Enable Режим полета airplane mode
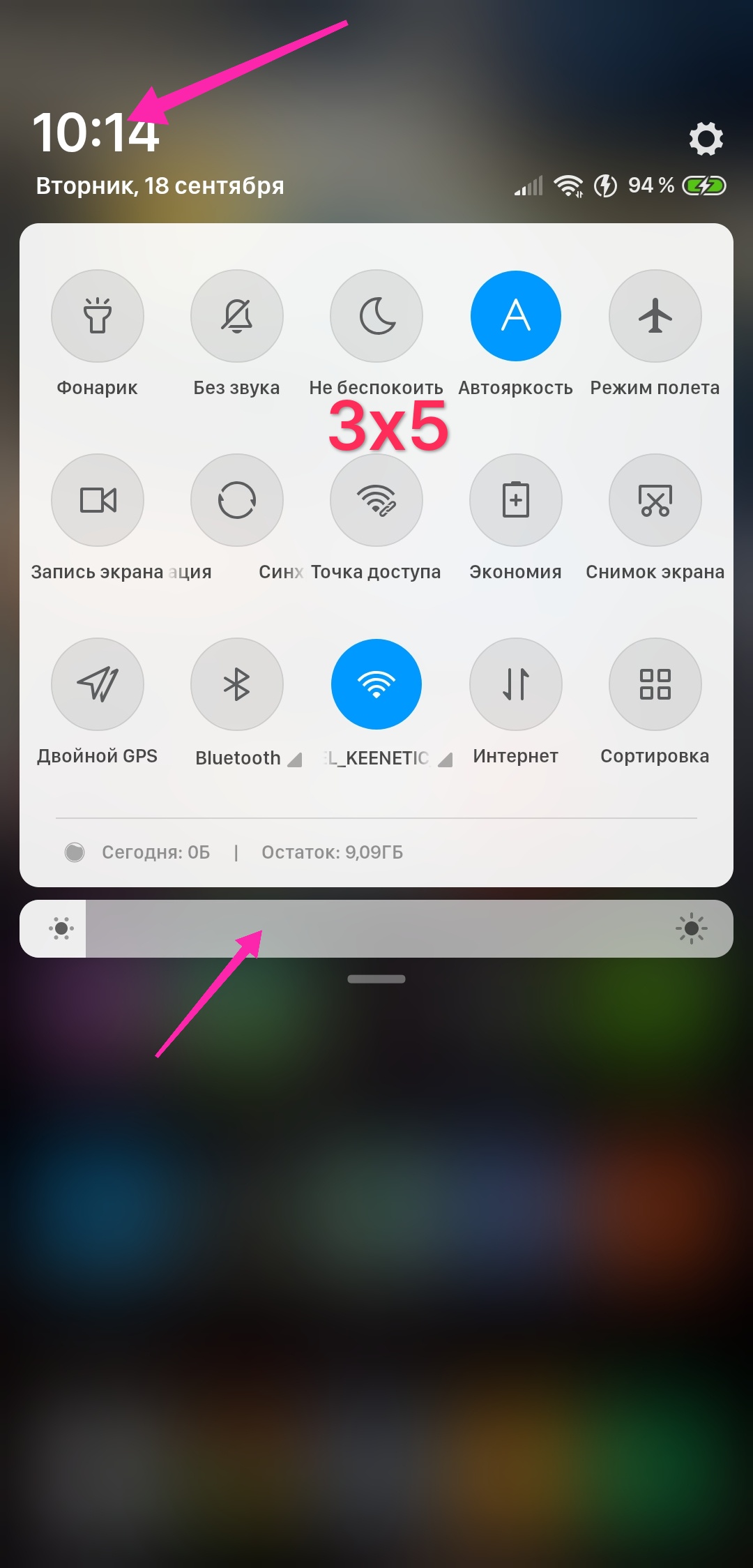Image resolution: width=753 pixels, height=1568 pixels. (x=655, y=316)
